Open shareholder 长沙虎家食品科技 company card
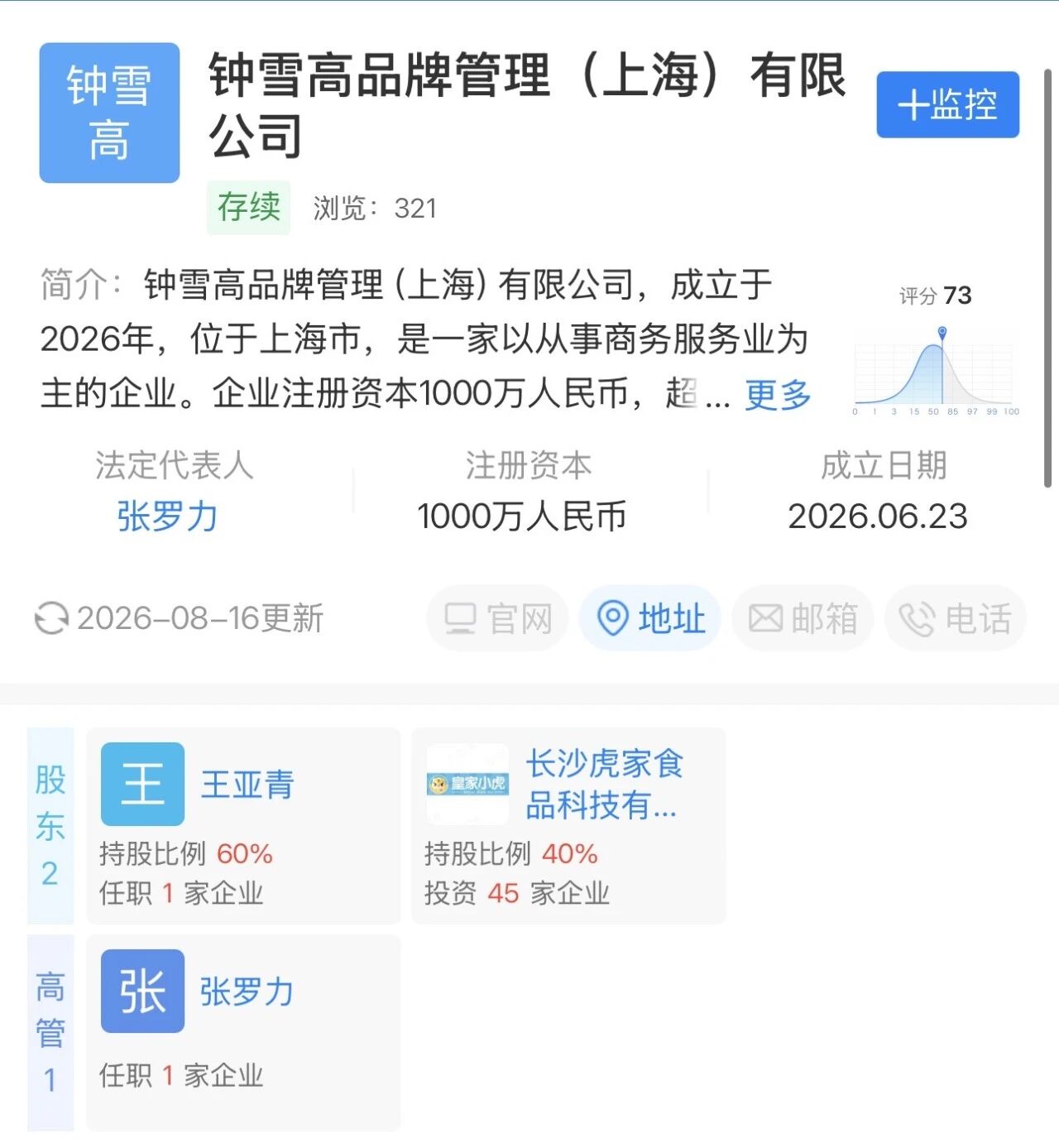 pos(568,826)
